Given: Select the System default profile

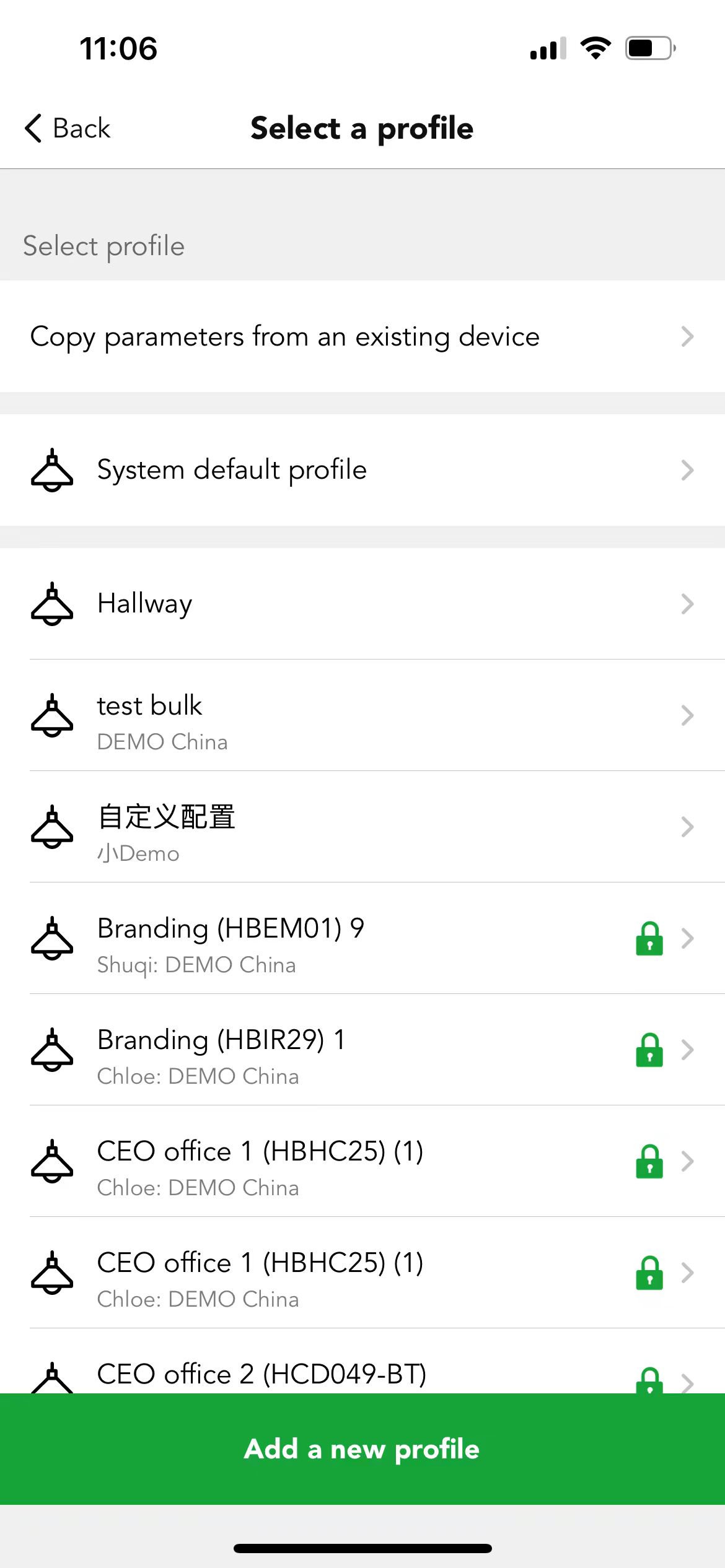Looking at the screenshot, I should [x=362, y=470].
